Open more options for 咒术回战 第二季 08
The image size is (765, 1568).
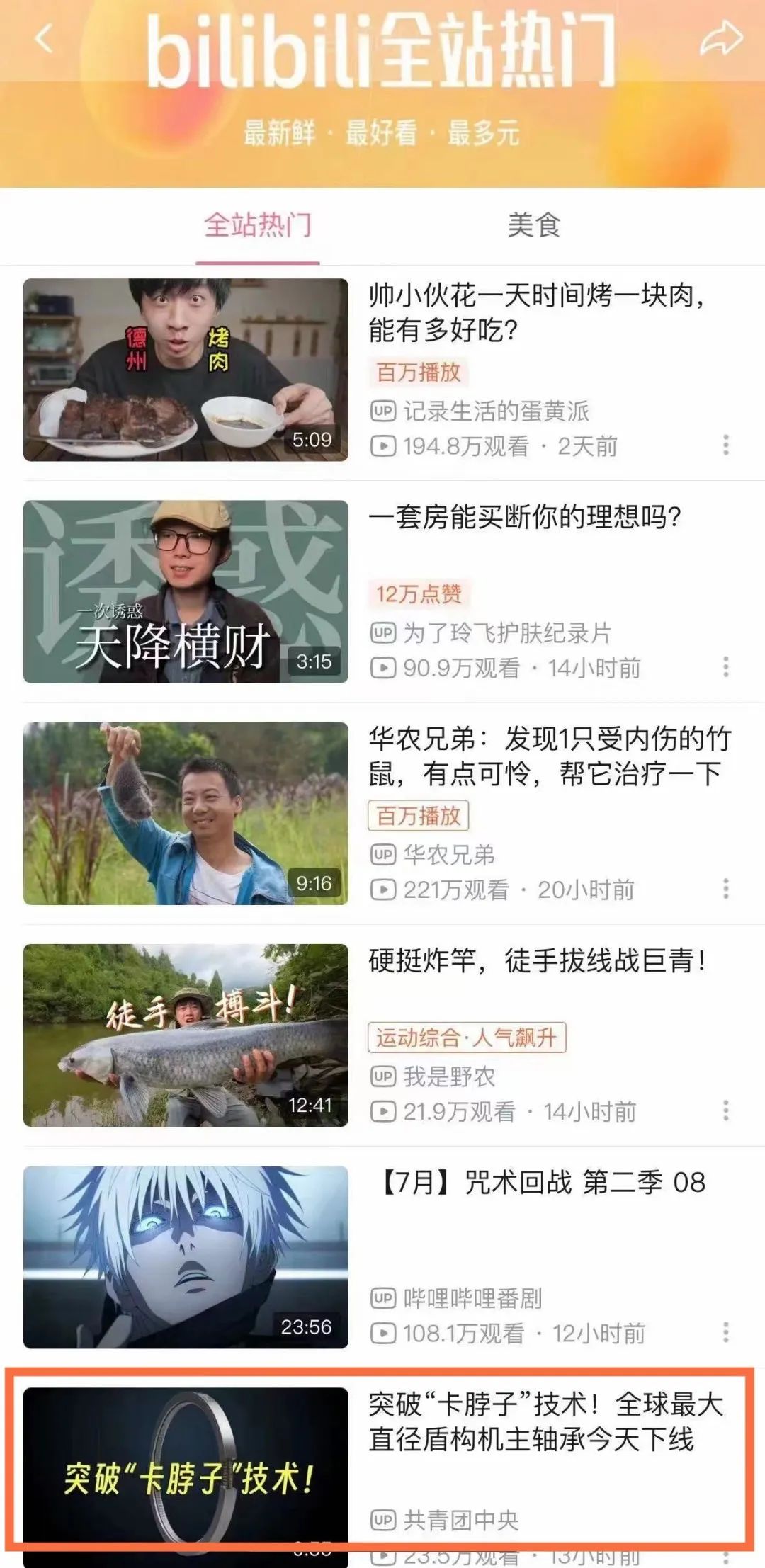tap(725, 1332)
